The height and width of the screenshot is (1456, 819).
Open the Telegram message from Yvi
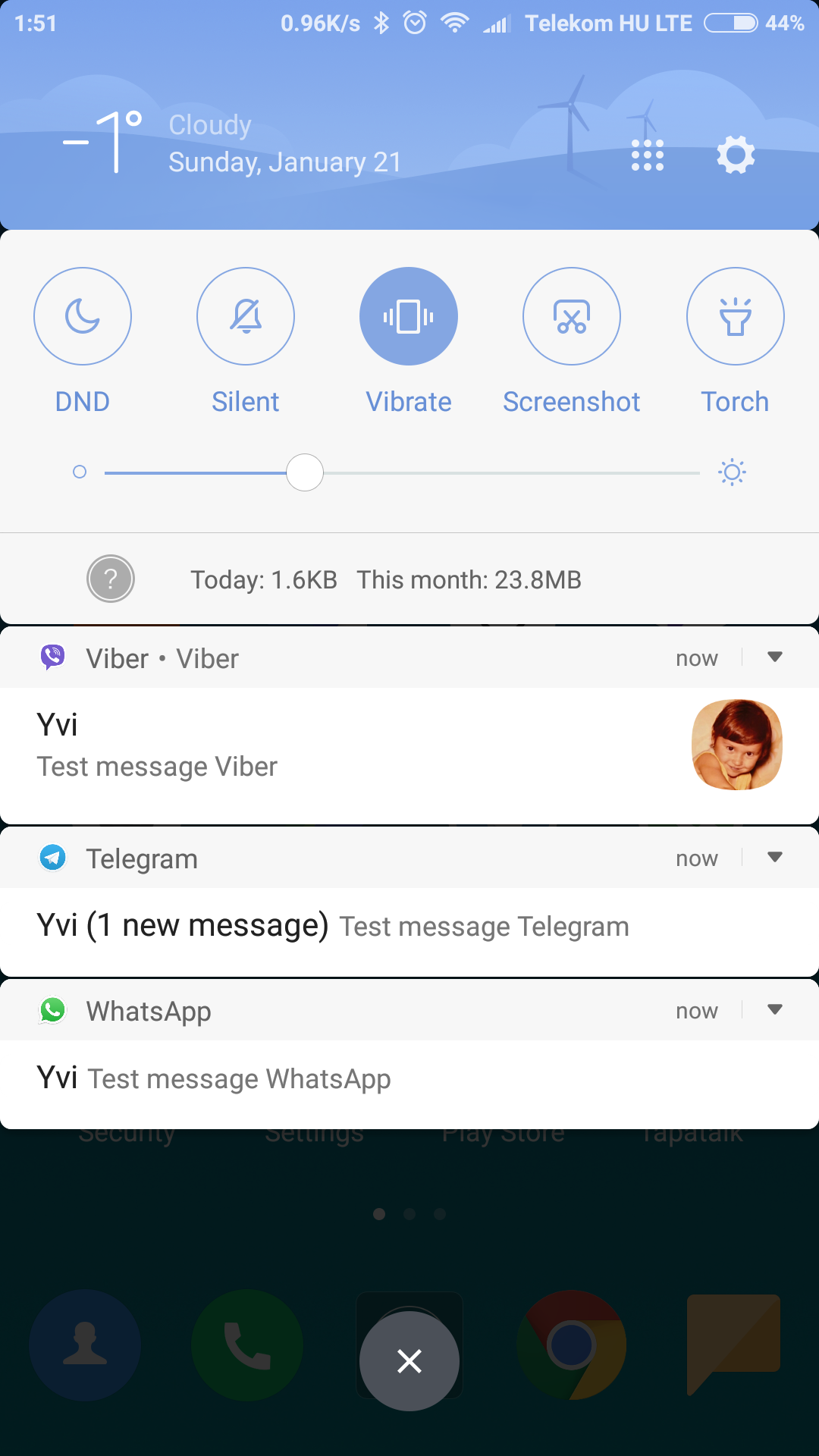click(334, 927)
